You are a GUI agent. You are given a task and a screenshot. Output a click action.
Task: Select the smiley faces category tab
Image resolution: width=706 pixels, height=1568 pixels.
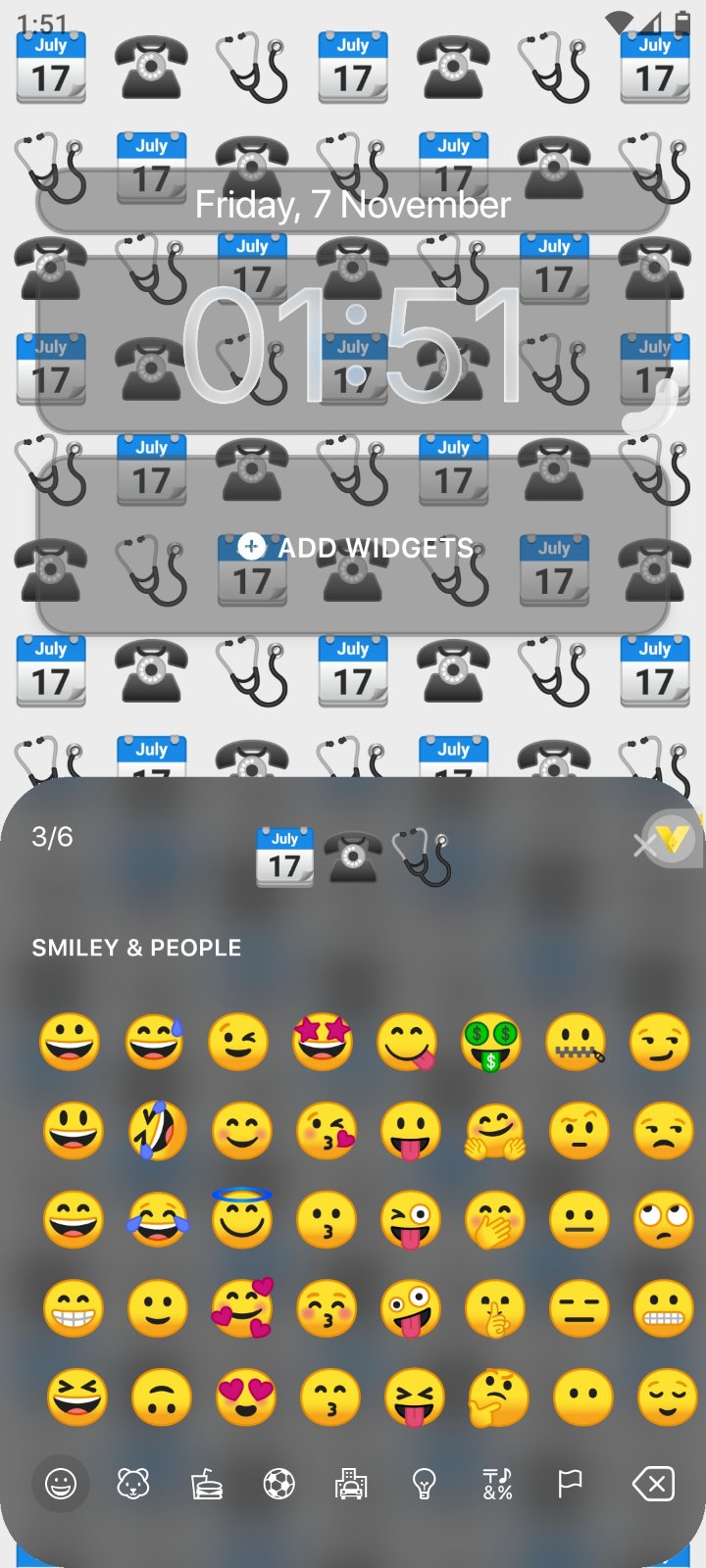61,1484
